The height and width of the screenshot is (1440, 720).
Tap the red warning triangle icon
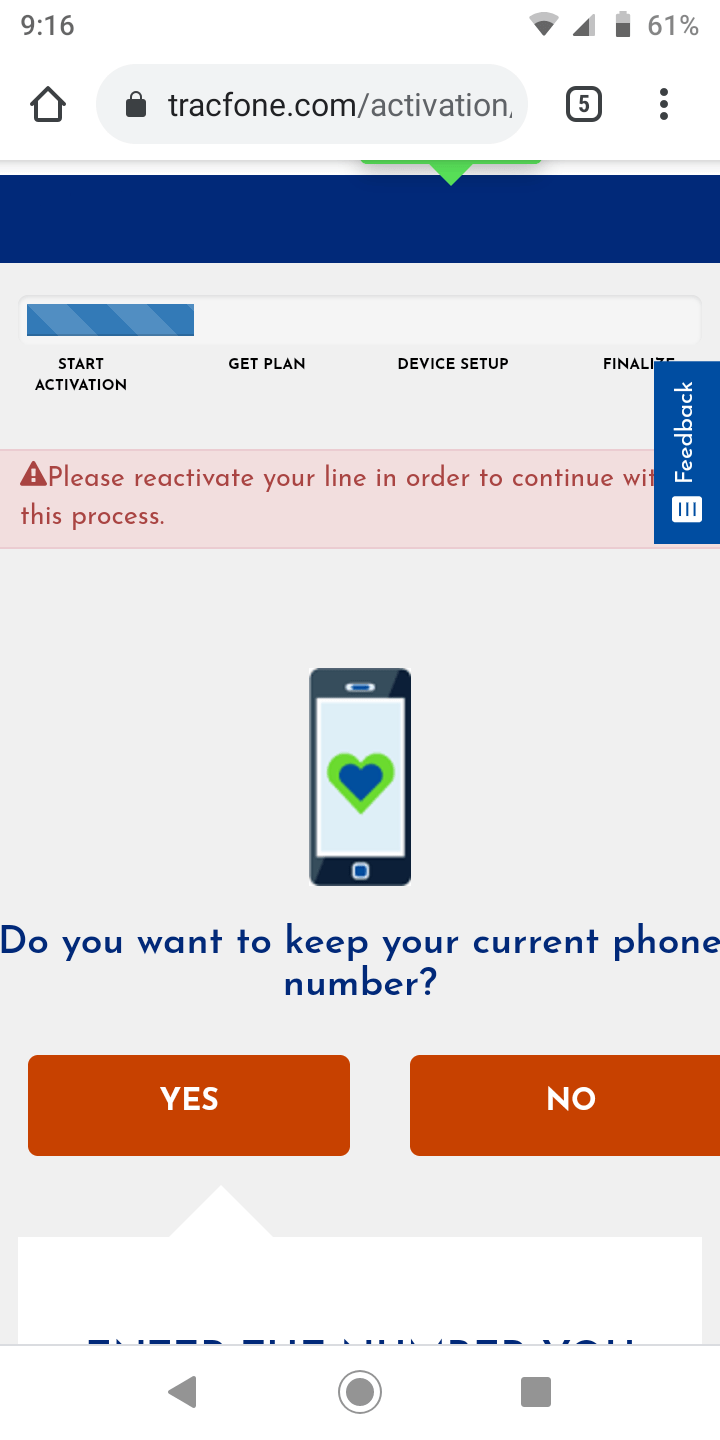[x=33, y=473]
